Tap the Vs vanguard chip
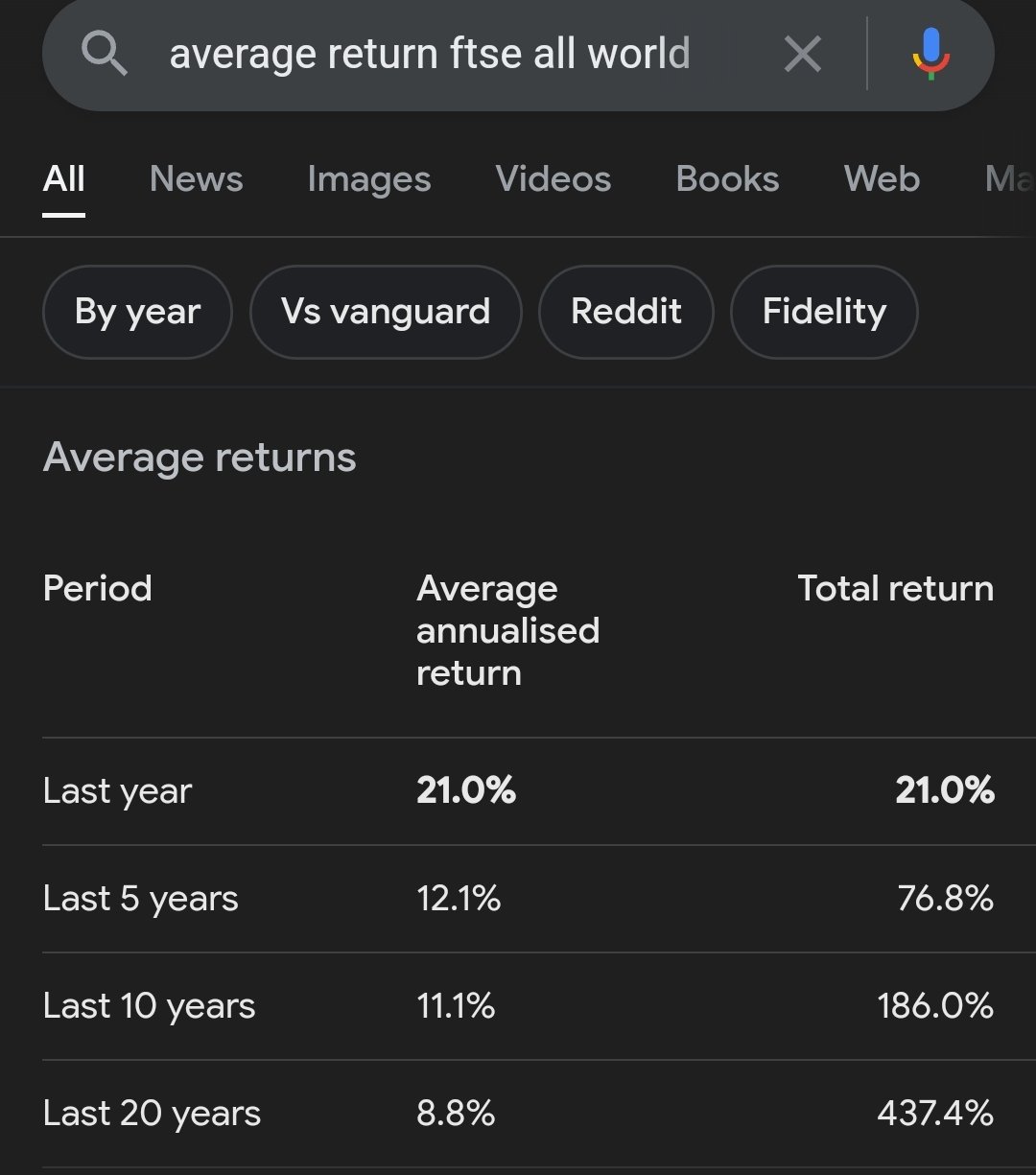 (x=386, y=312)
